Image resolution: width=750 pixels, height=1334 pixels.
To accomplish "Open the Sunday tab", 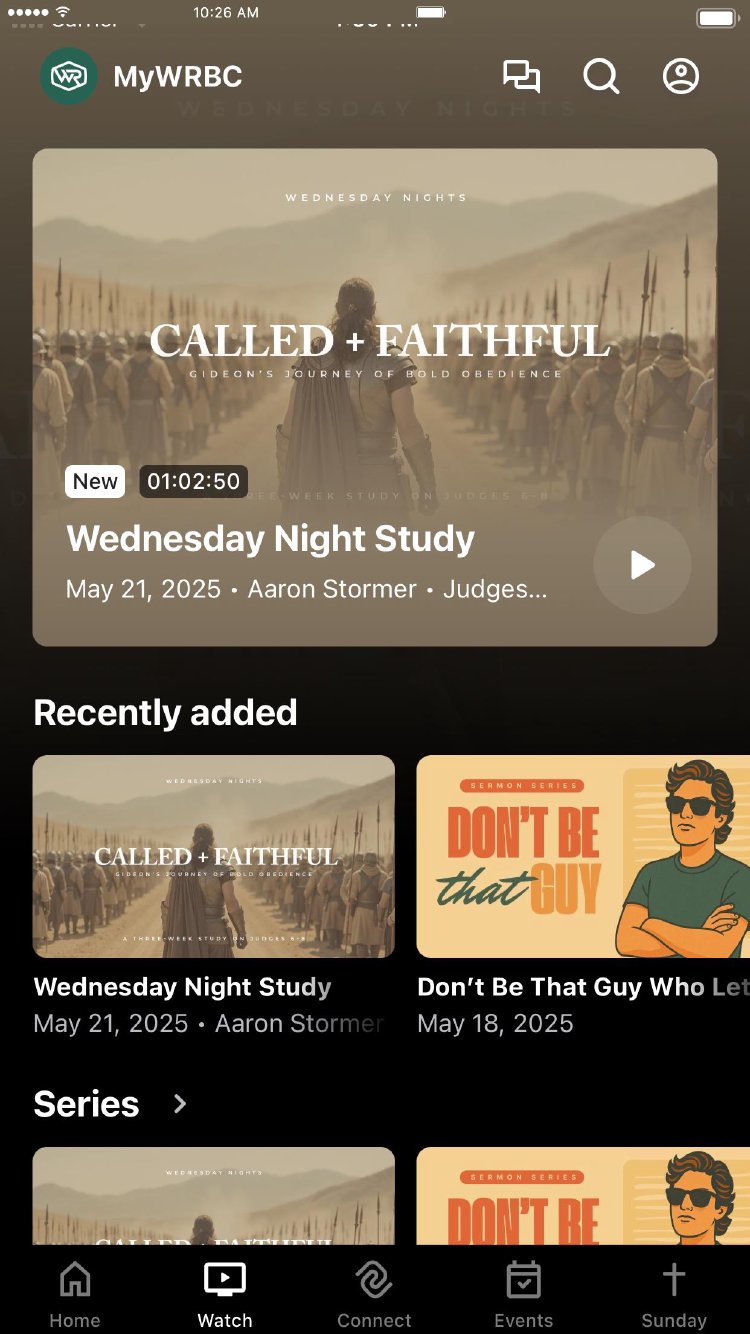I will pyautogui.click(x=673, y=1295).
